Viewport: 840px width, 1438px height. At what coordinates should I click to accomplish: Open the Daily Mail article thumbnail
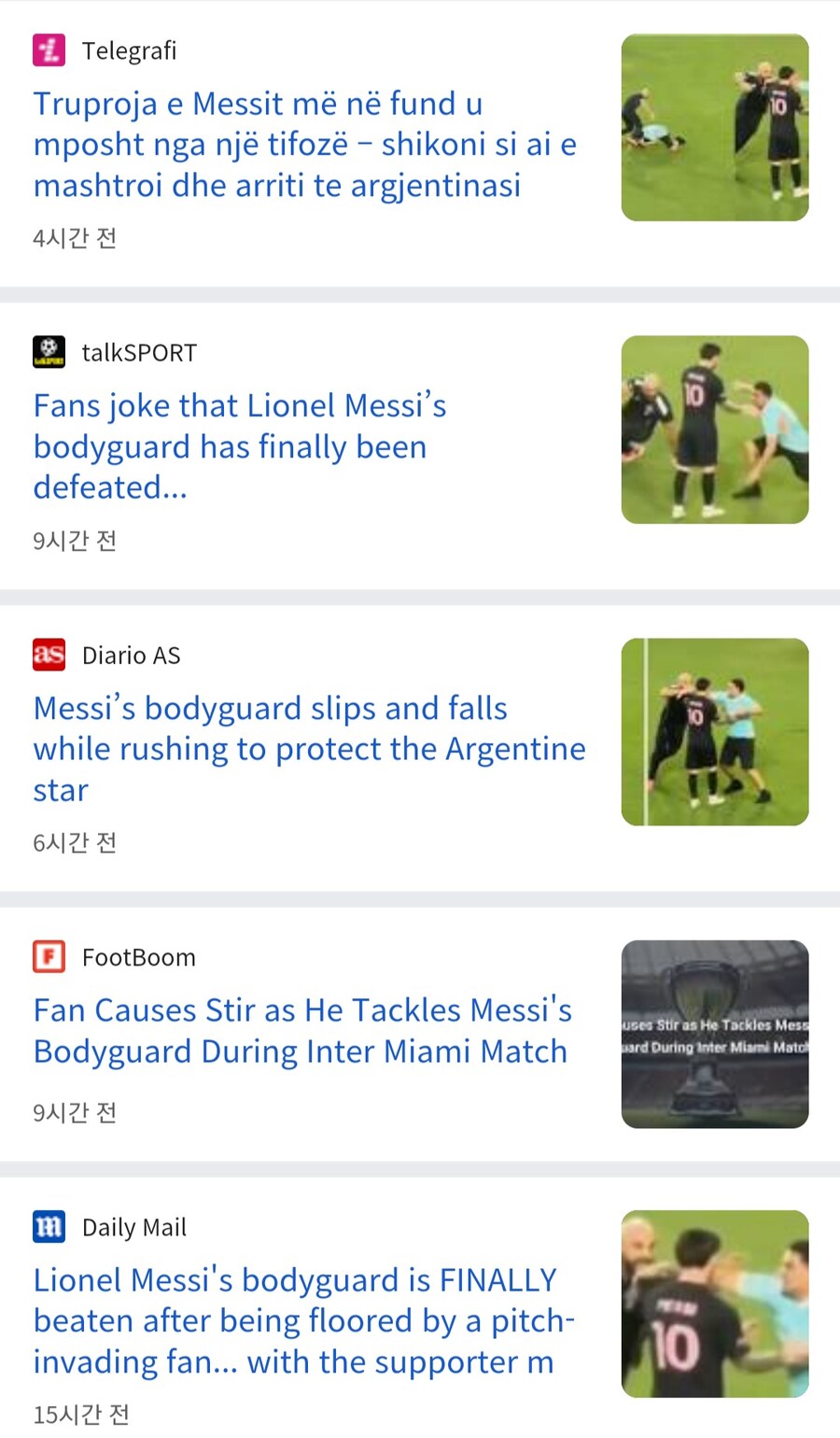click(x=715, y=1304)
